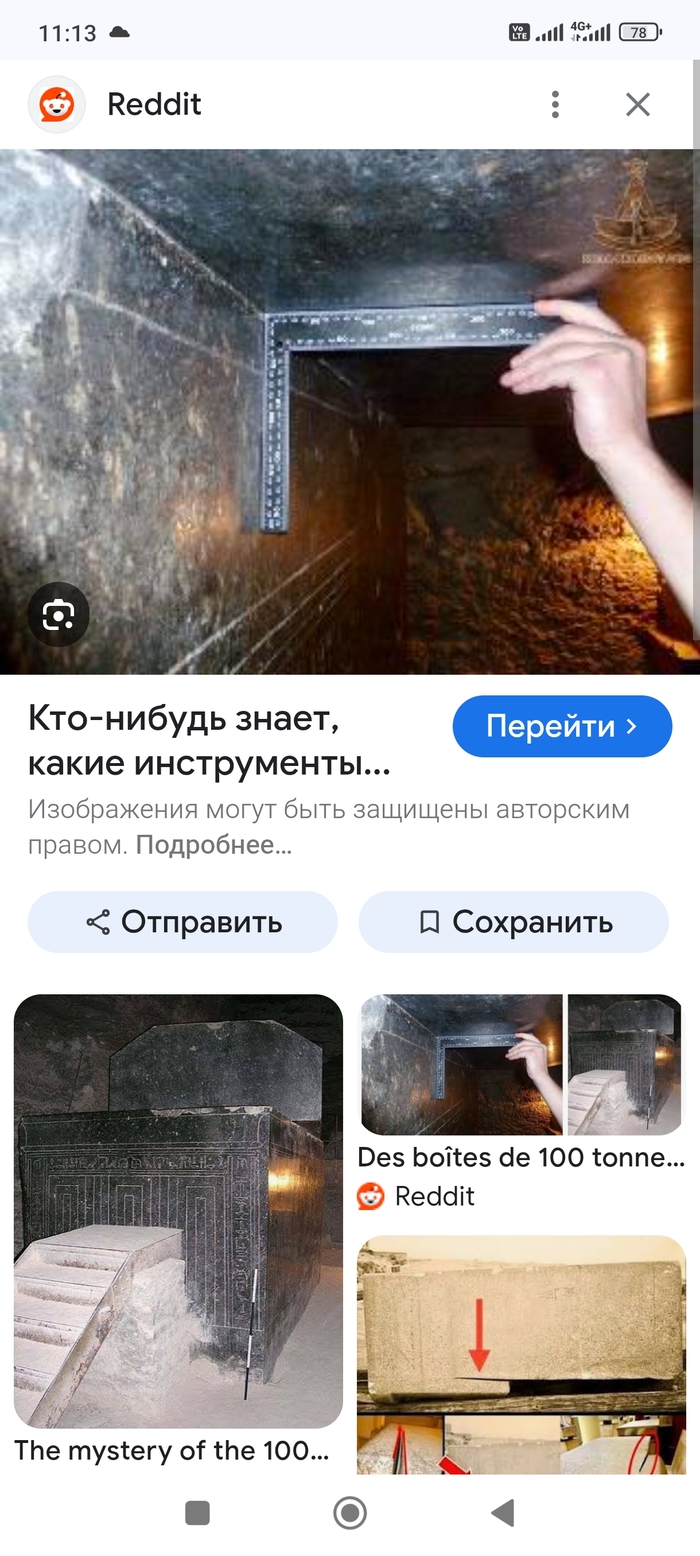Viewport: 700px width, 1556px height.
Task: Share image via Отправить
Action: pos(182,922)
